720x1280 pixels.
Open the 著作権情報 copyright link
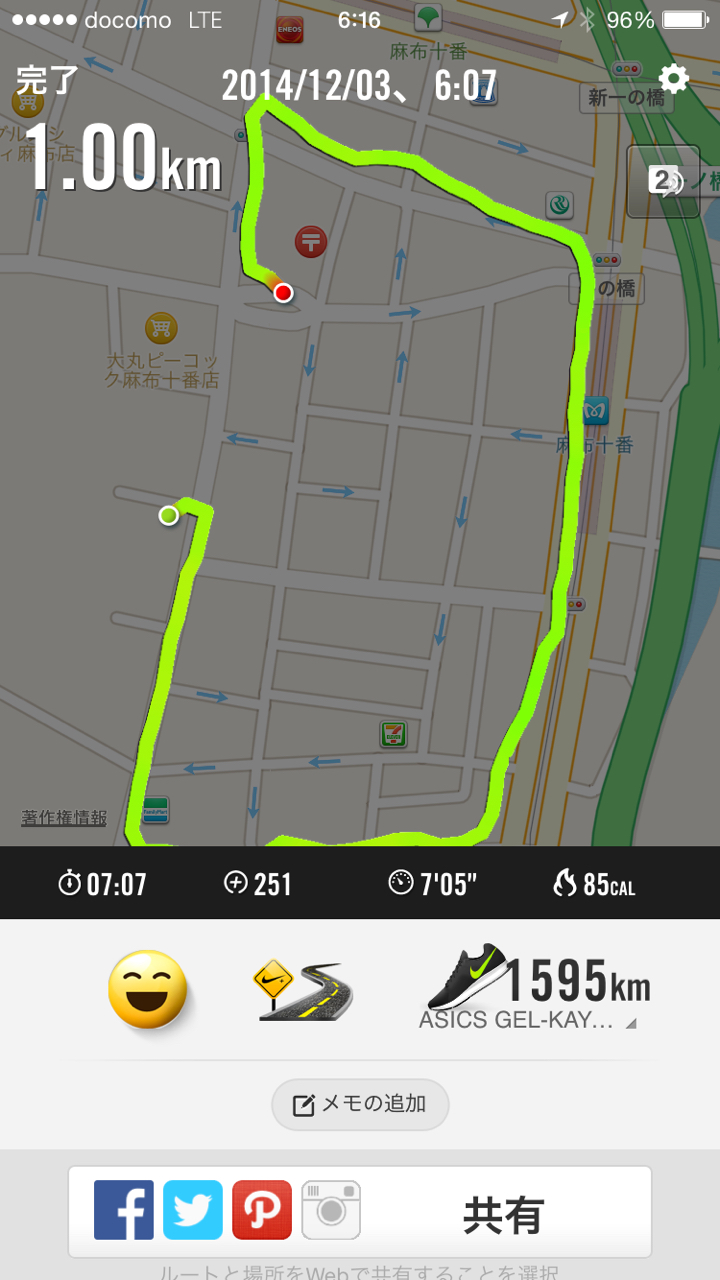tap(64, 818)
